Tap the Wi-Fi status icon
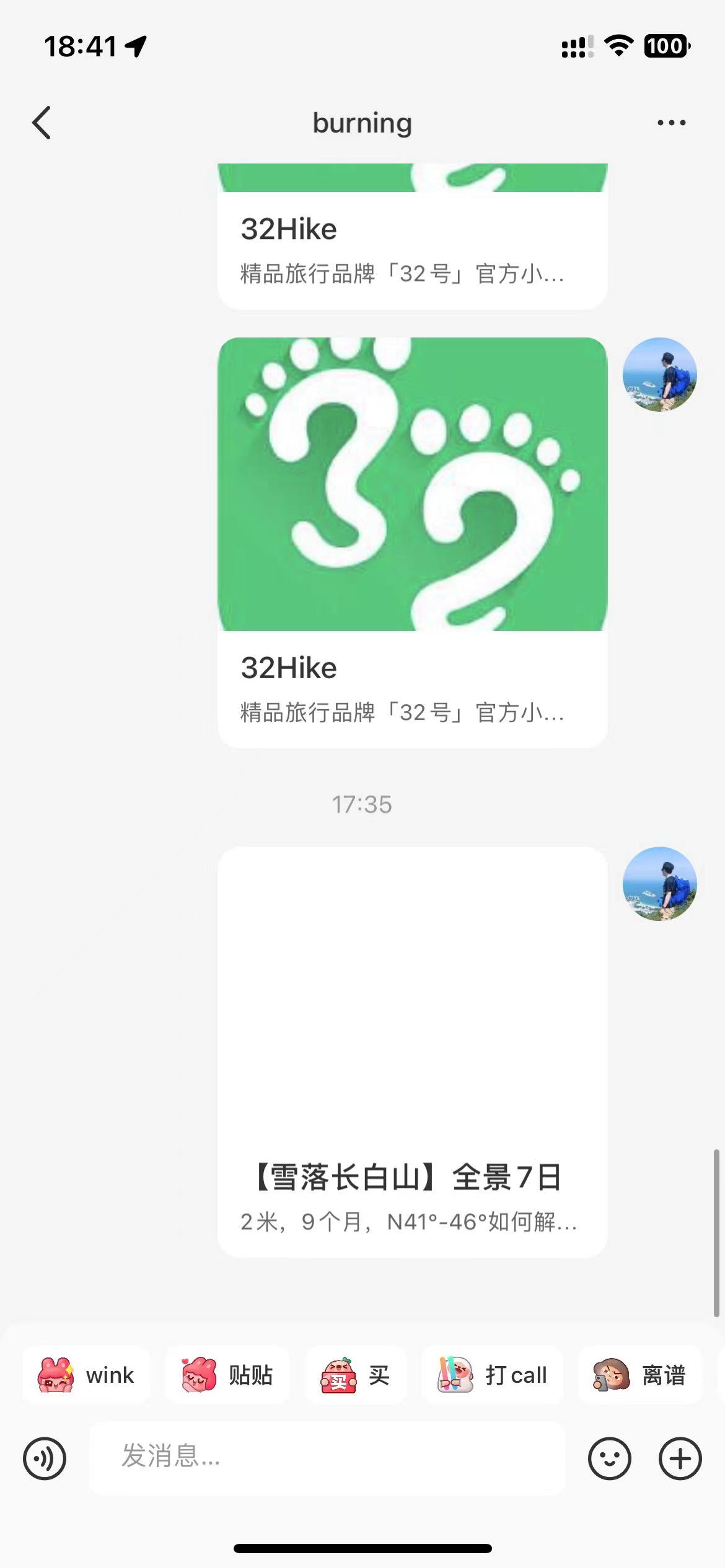725x1568 pixels. [617, 46]
